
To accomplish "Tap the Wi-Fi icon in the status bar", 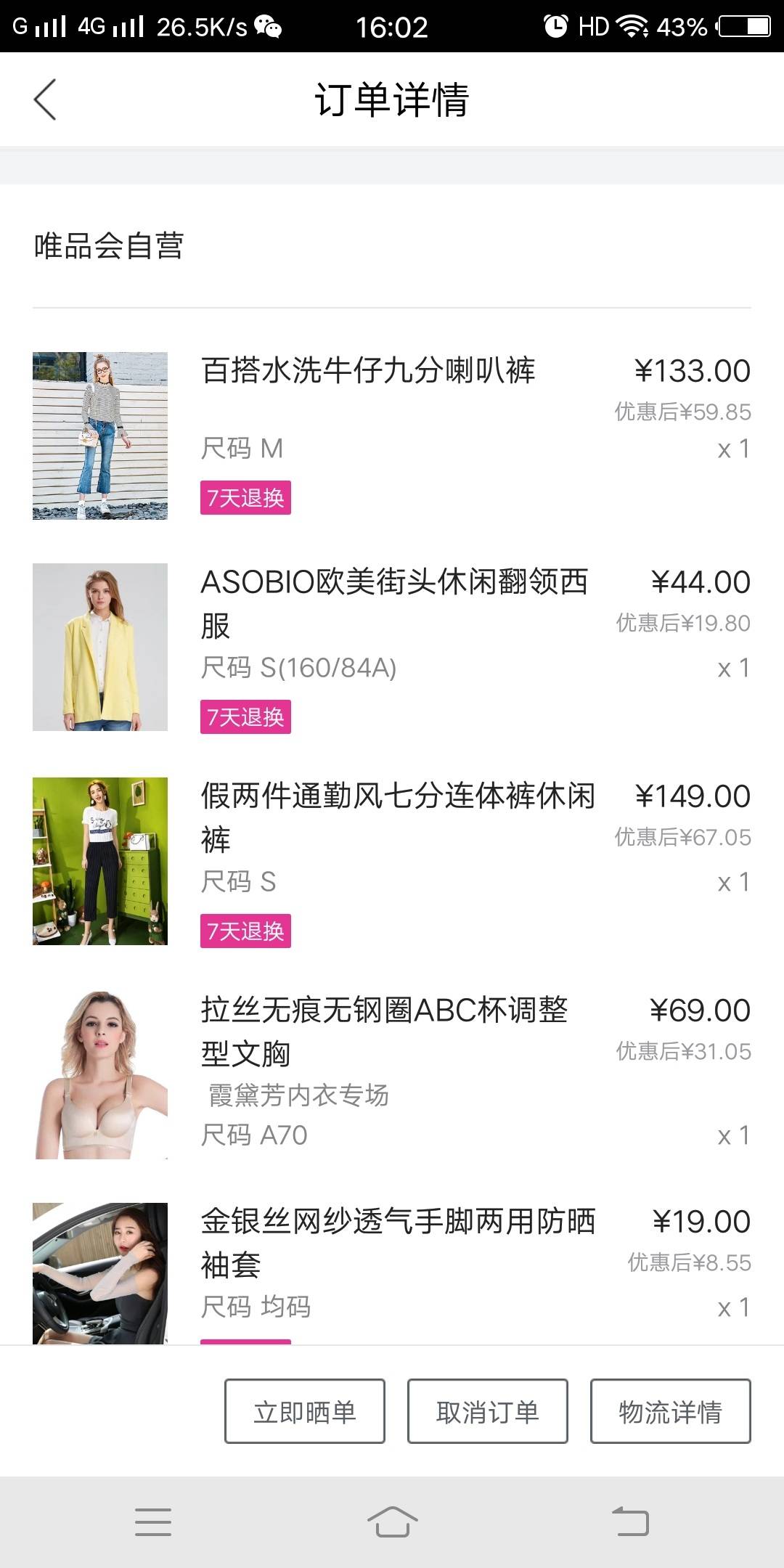I will 633,27.
